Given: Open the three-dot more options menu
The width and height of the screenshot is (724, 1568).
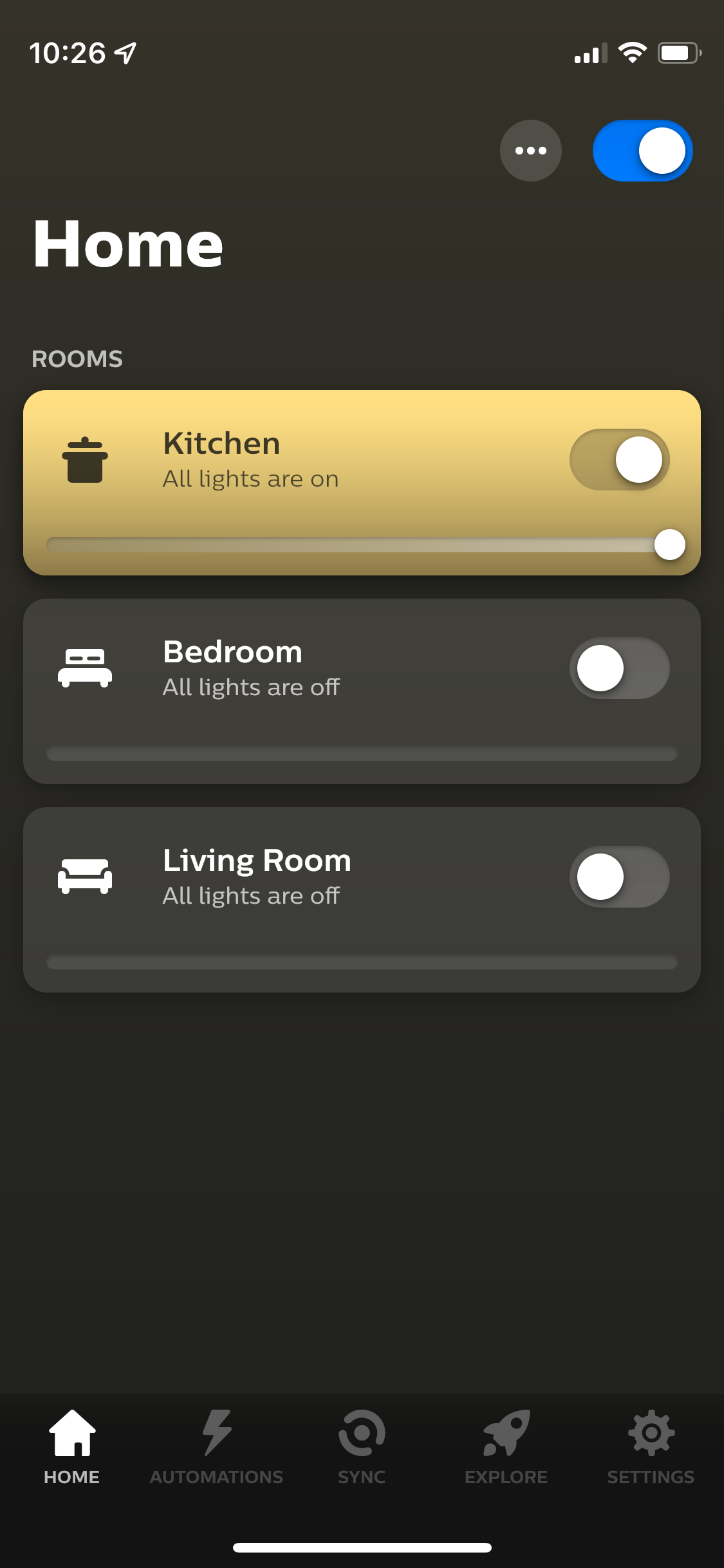Looking at the screenshot, I should point(530,151).
